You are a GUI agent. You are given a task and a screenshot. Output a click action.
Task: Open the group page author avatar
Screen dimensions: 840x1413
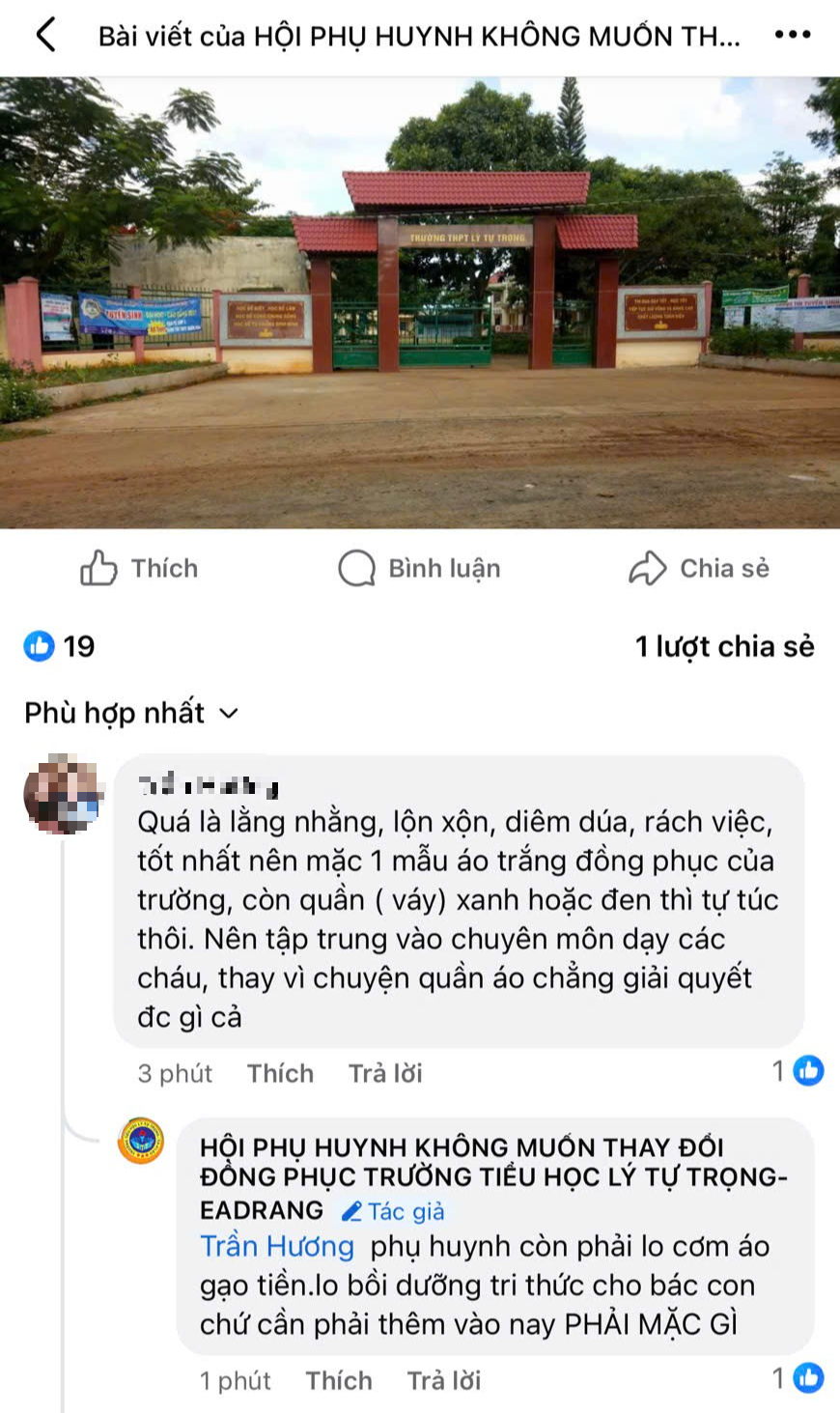click(x=141, y=1142)
